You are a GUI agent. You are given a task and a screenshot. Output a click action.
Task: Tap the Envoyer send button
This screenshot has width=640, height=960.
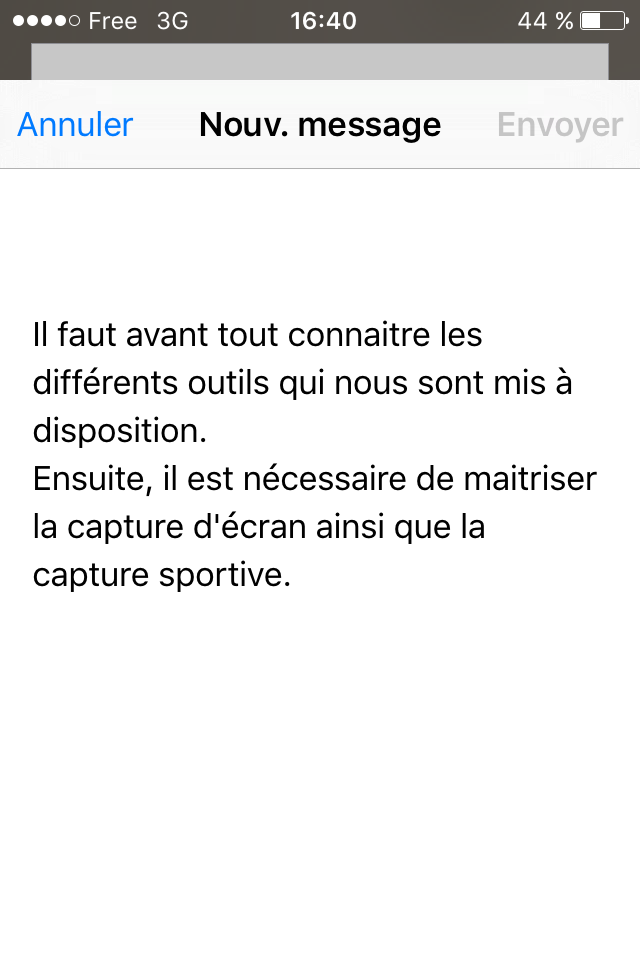click(560, 125)
